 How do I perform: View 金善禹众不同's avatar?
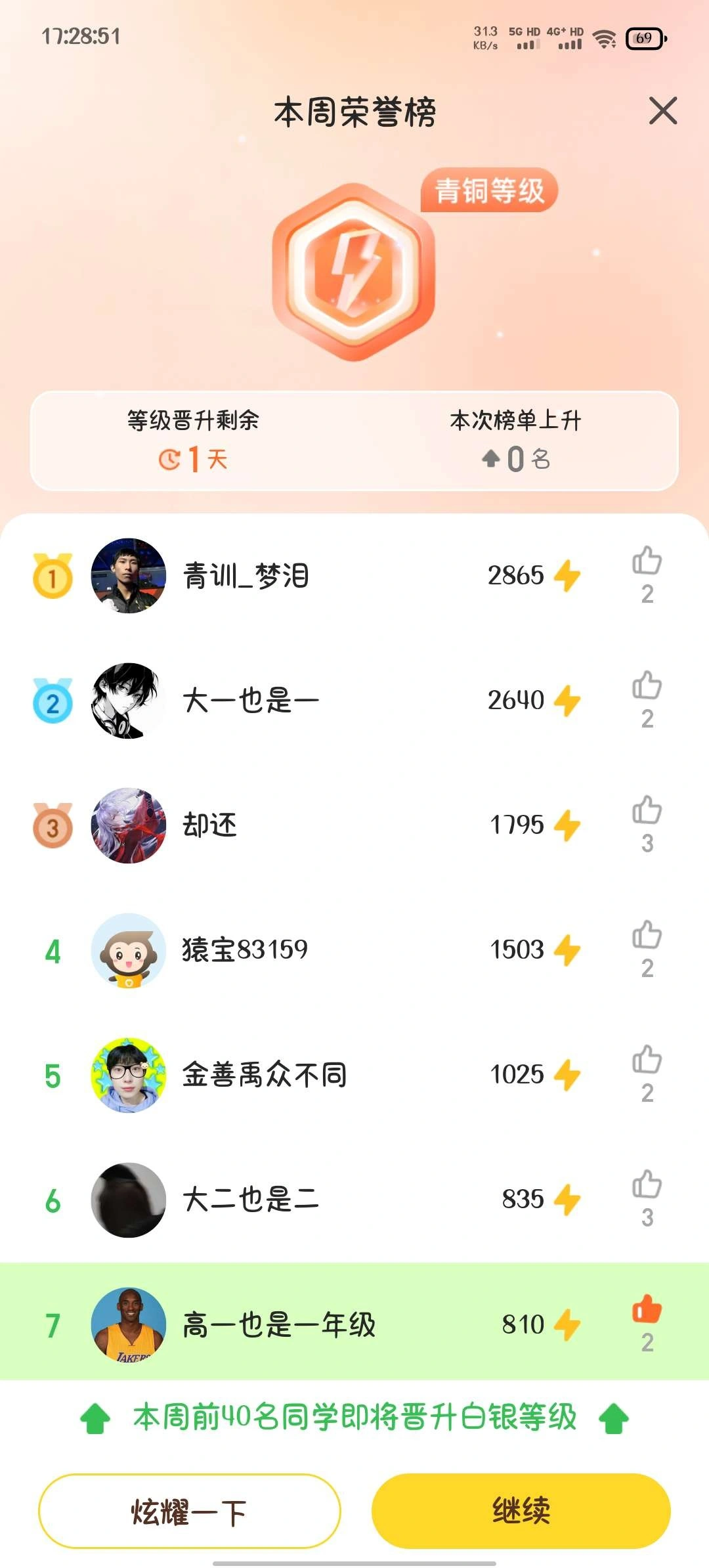pyautogui.click(x=128, y=1075)
